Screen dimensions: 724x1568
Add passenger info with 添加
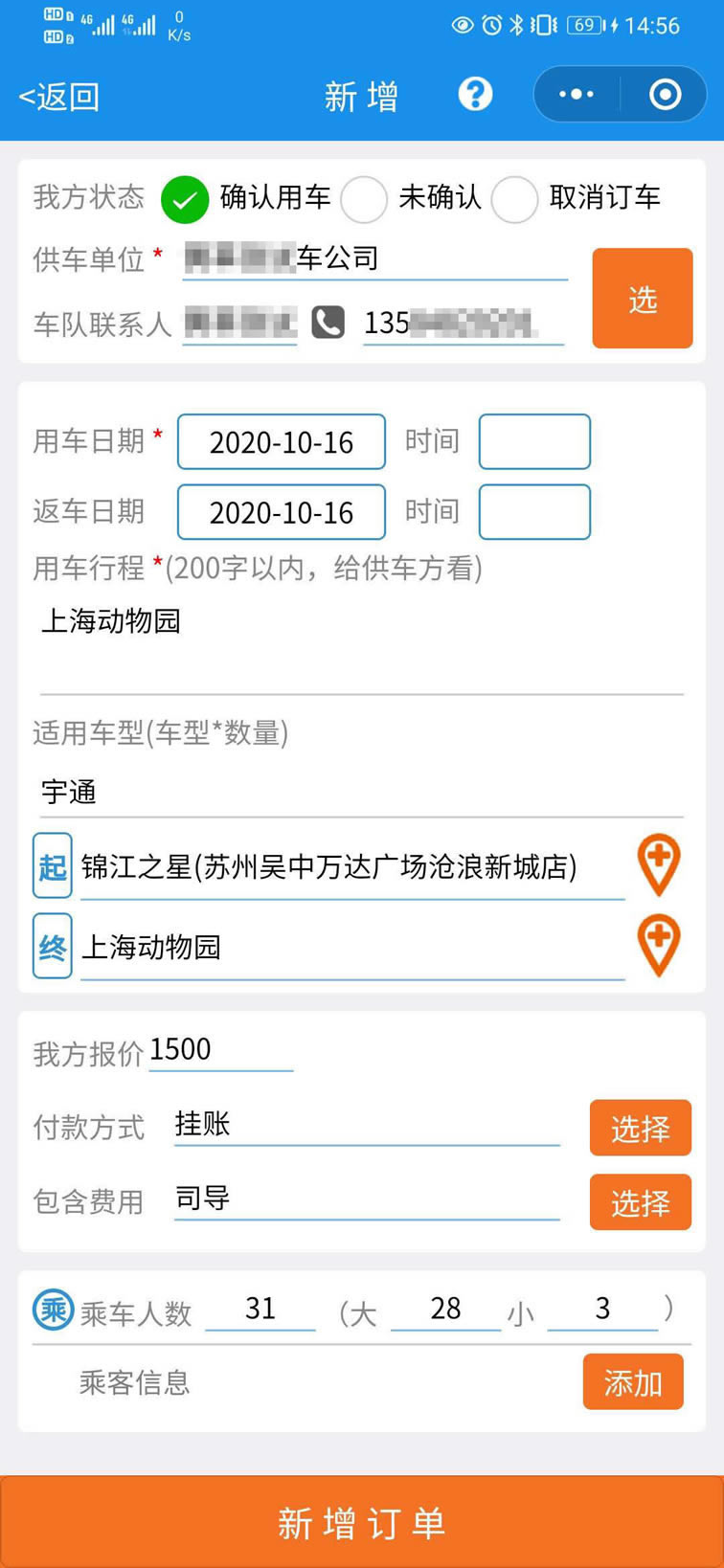pos(633,1381)
